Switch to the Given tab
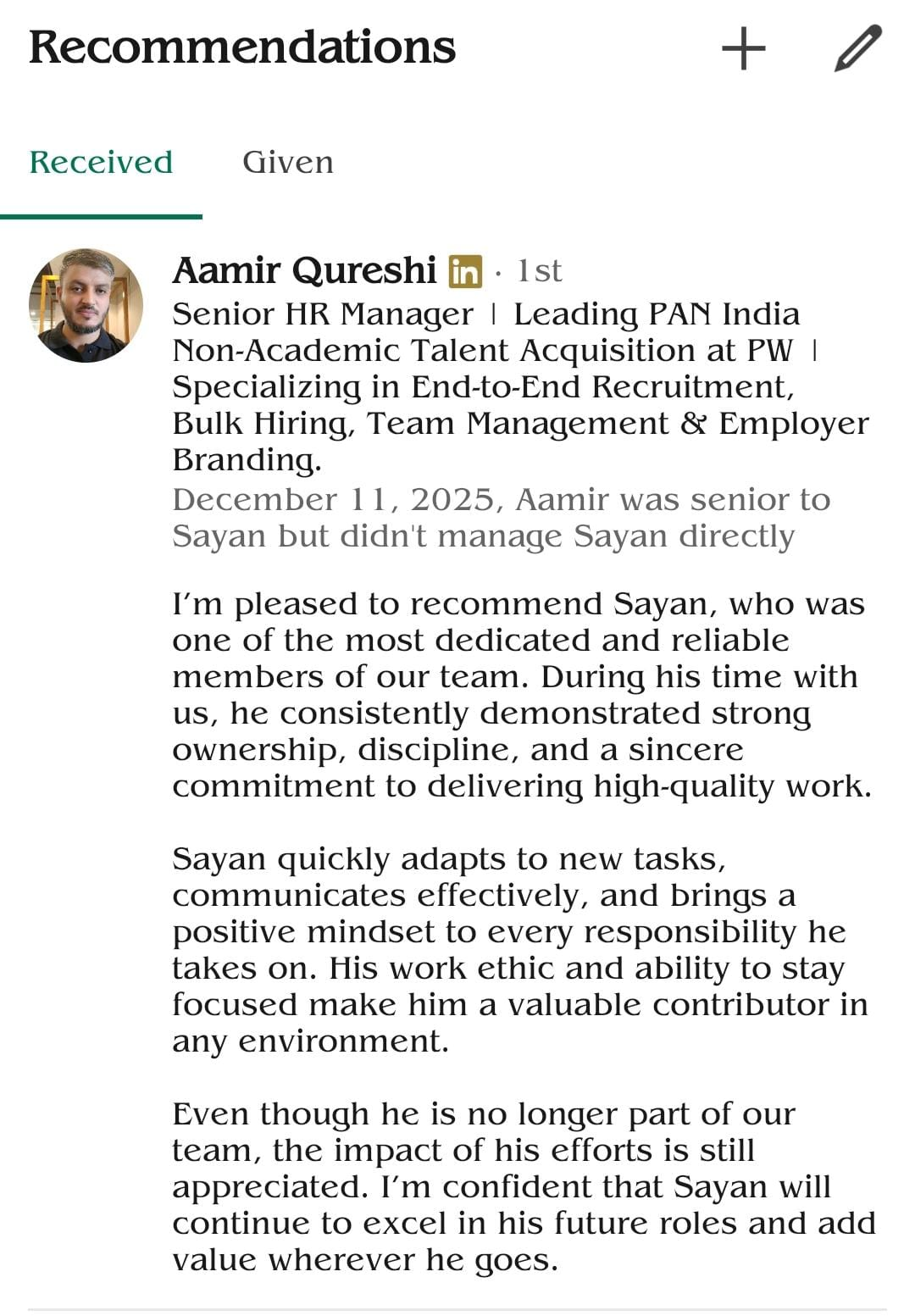 pyautogui.click(x=287, y=163)
